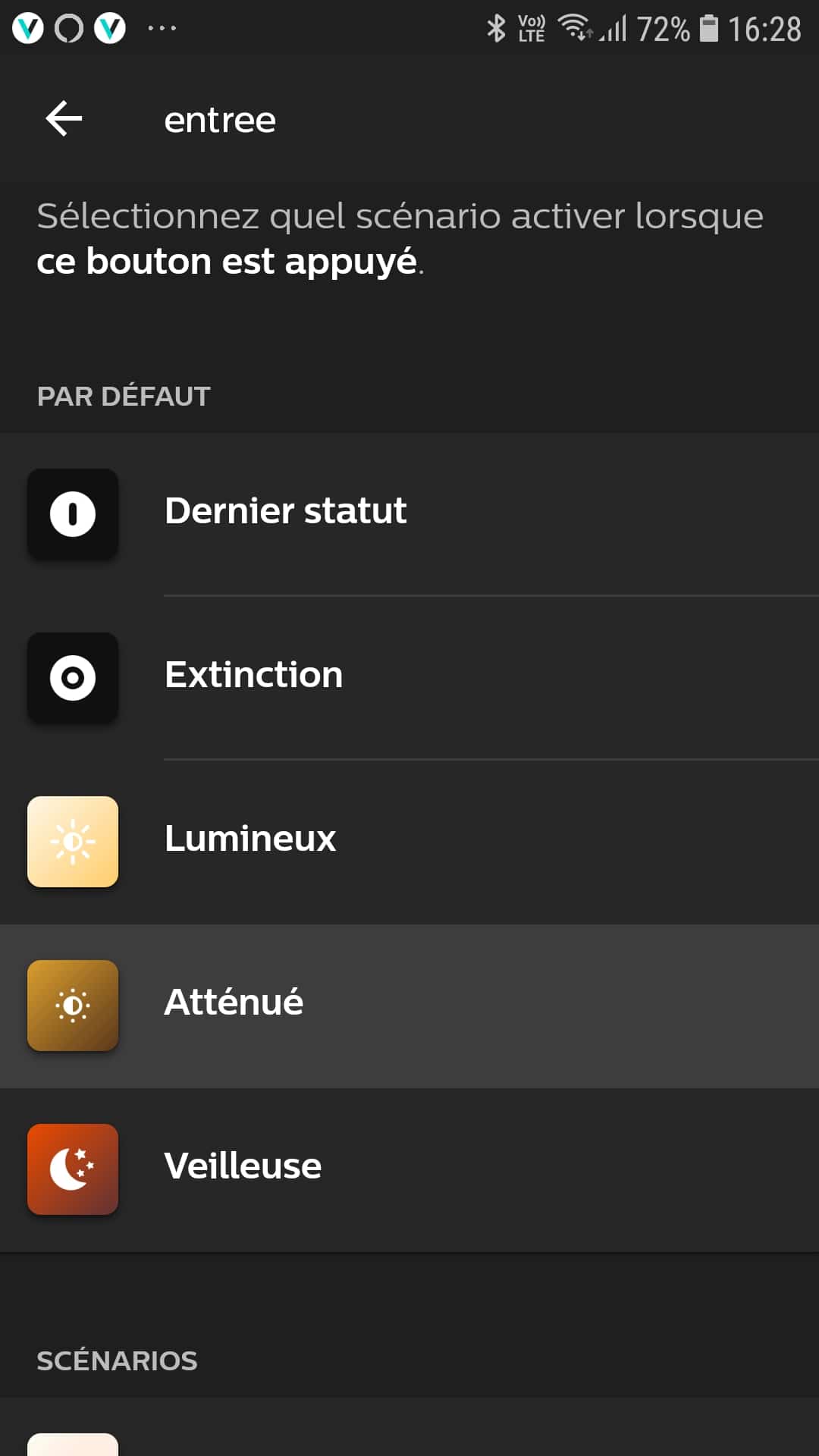Go back with the arrow icon
The image size is (819, 1456).
tap(64, 119)
